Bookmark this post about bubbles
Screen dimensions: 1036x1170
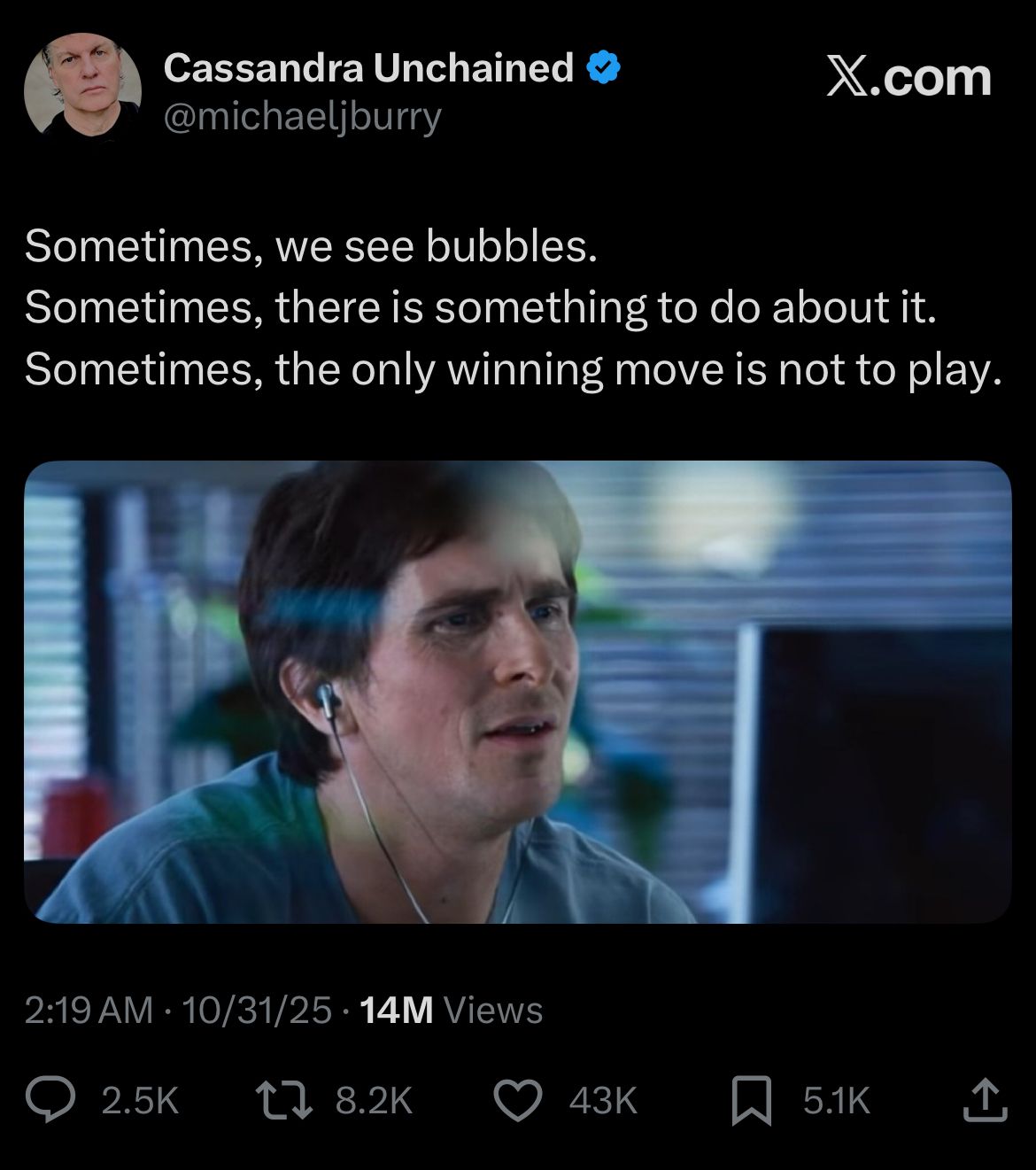[x=751, y=1102]
